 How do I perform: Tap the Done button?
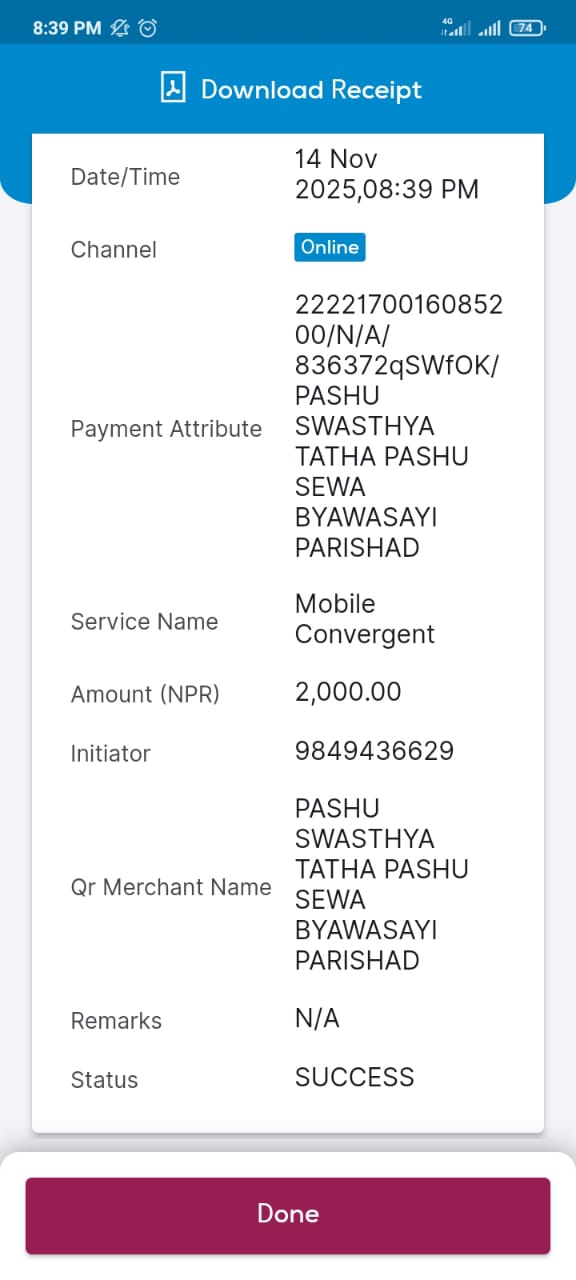288,1215
